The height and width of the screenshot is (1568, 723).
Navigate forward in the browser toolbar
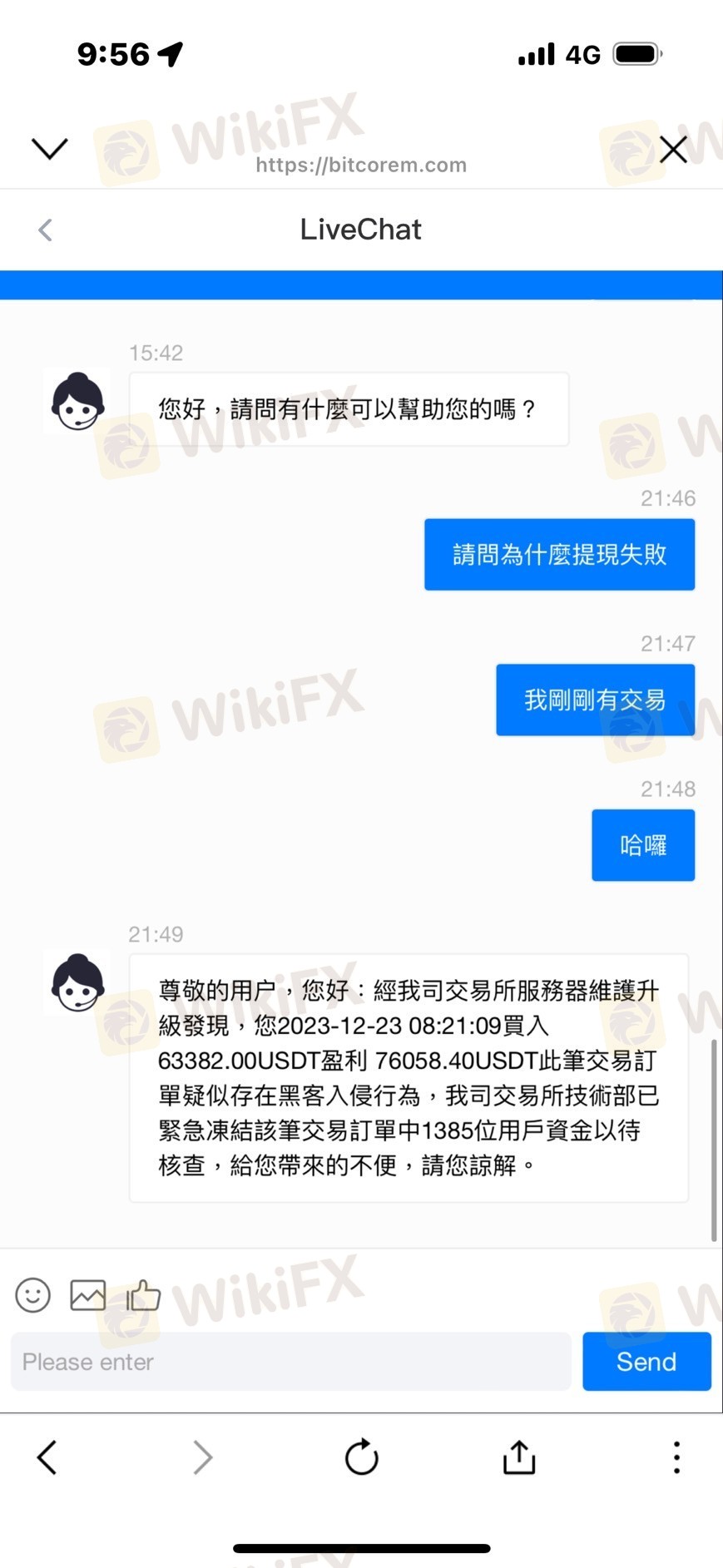tap(202, 1457)
